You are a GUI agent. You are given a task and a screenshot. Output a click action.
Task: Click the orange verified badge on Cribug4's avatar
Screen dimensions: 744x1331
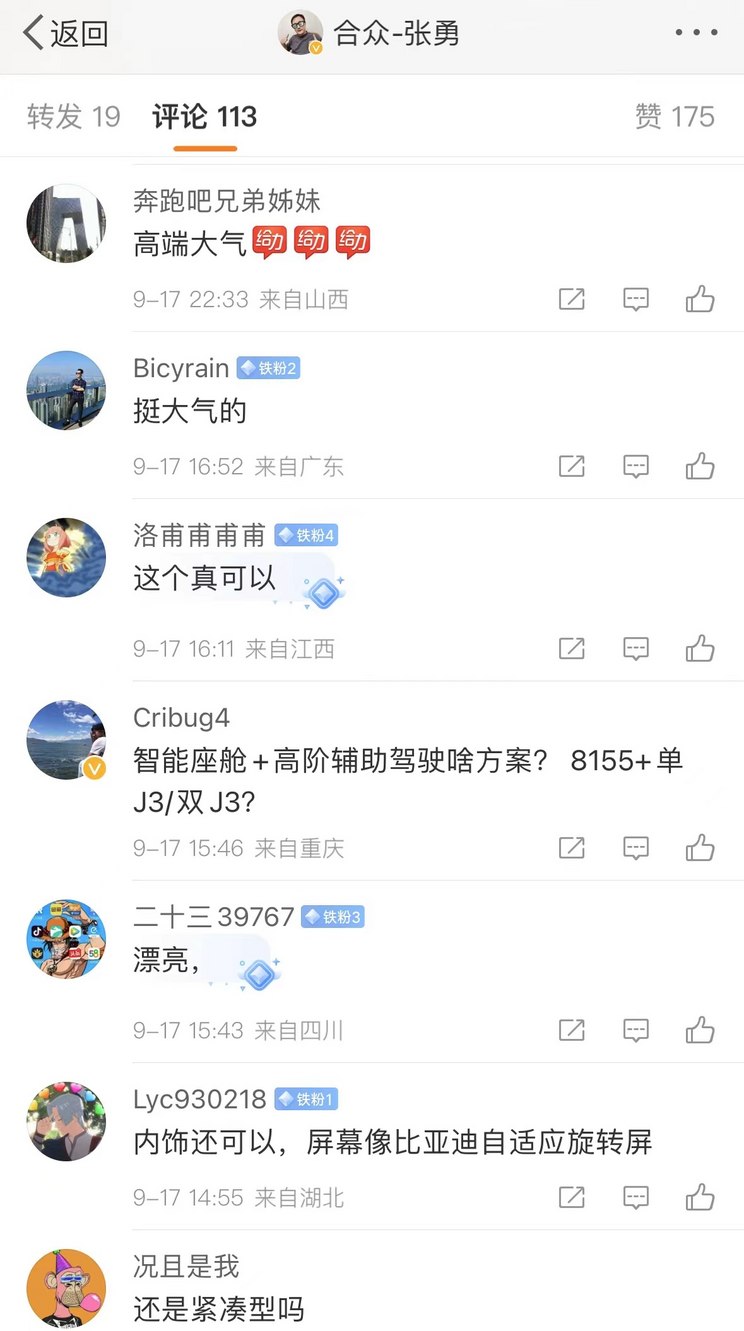tap(95, 770)
